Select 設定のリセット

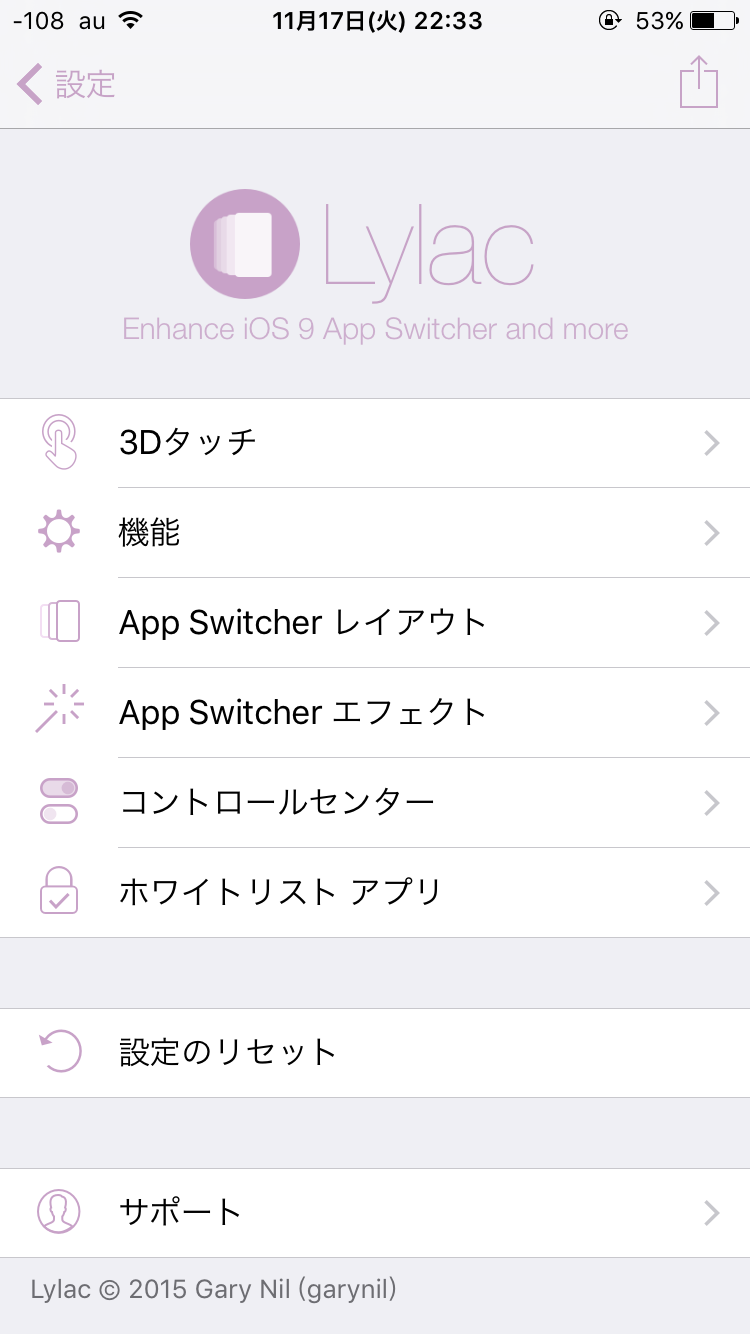pyautogui.click(x=375, y=1053)
